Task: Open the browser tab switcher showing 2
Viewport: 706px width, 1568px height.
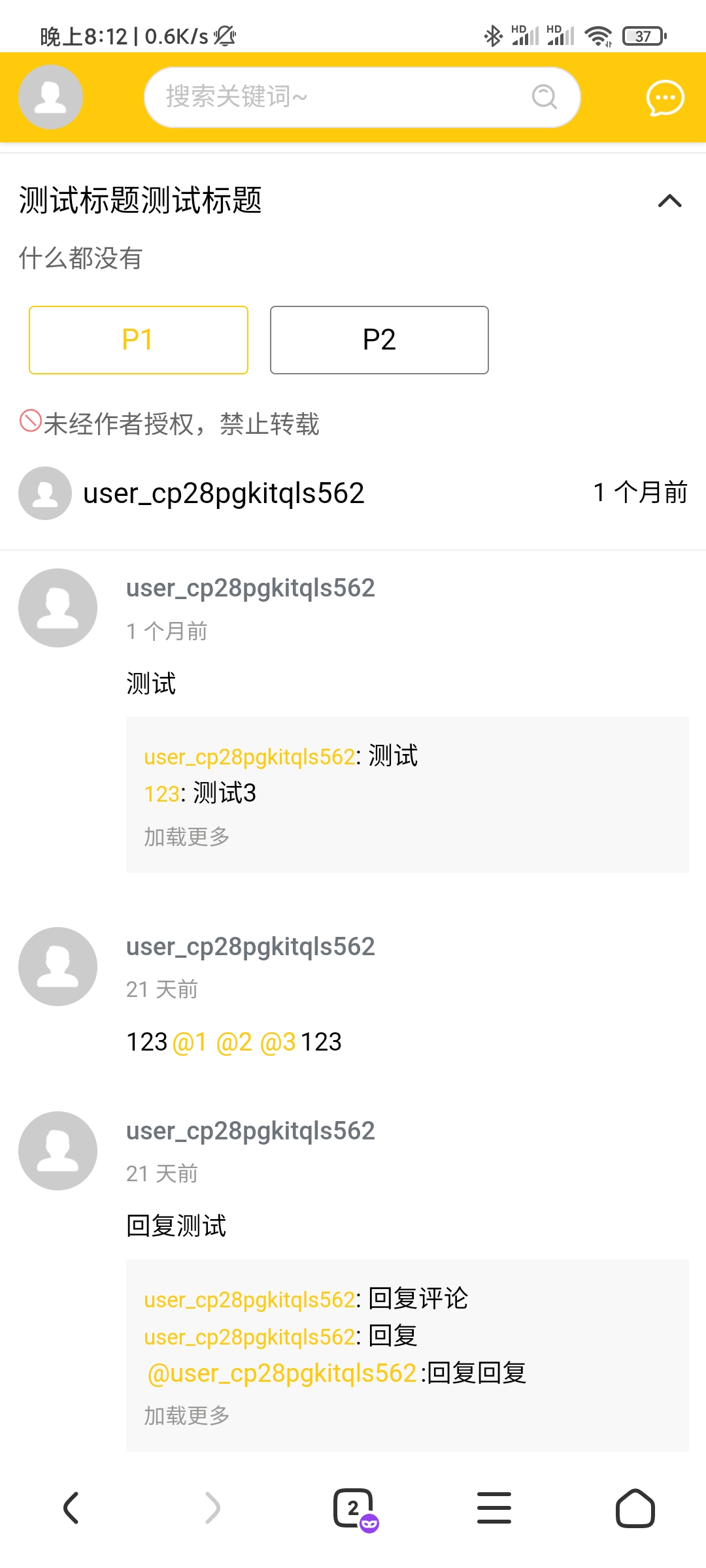Action: point(354,1509)
